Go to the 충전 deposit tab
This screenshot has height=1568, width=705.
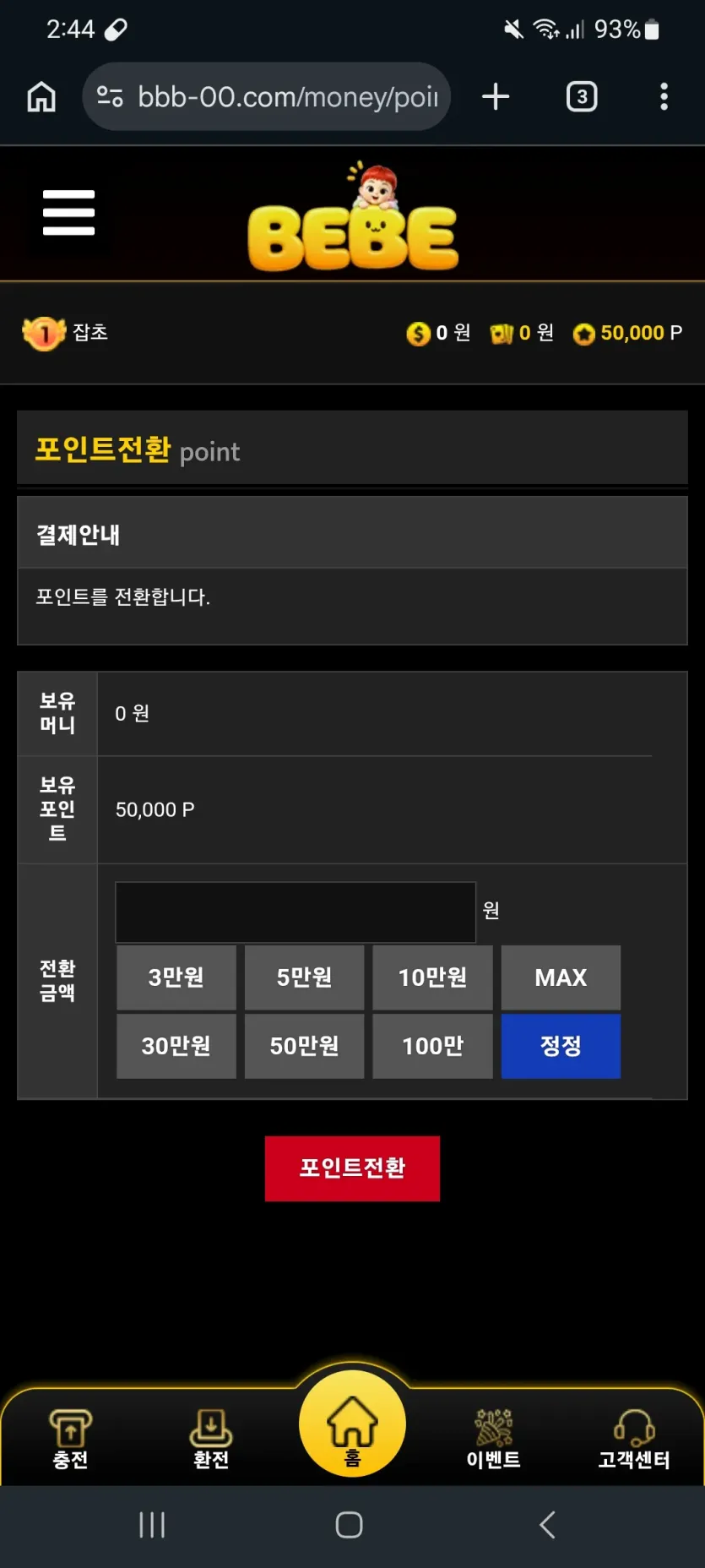point(70,1440)
